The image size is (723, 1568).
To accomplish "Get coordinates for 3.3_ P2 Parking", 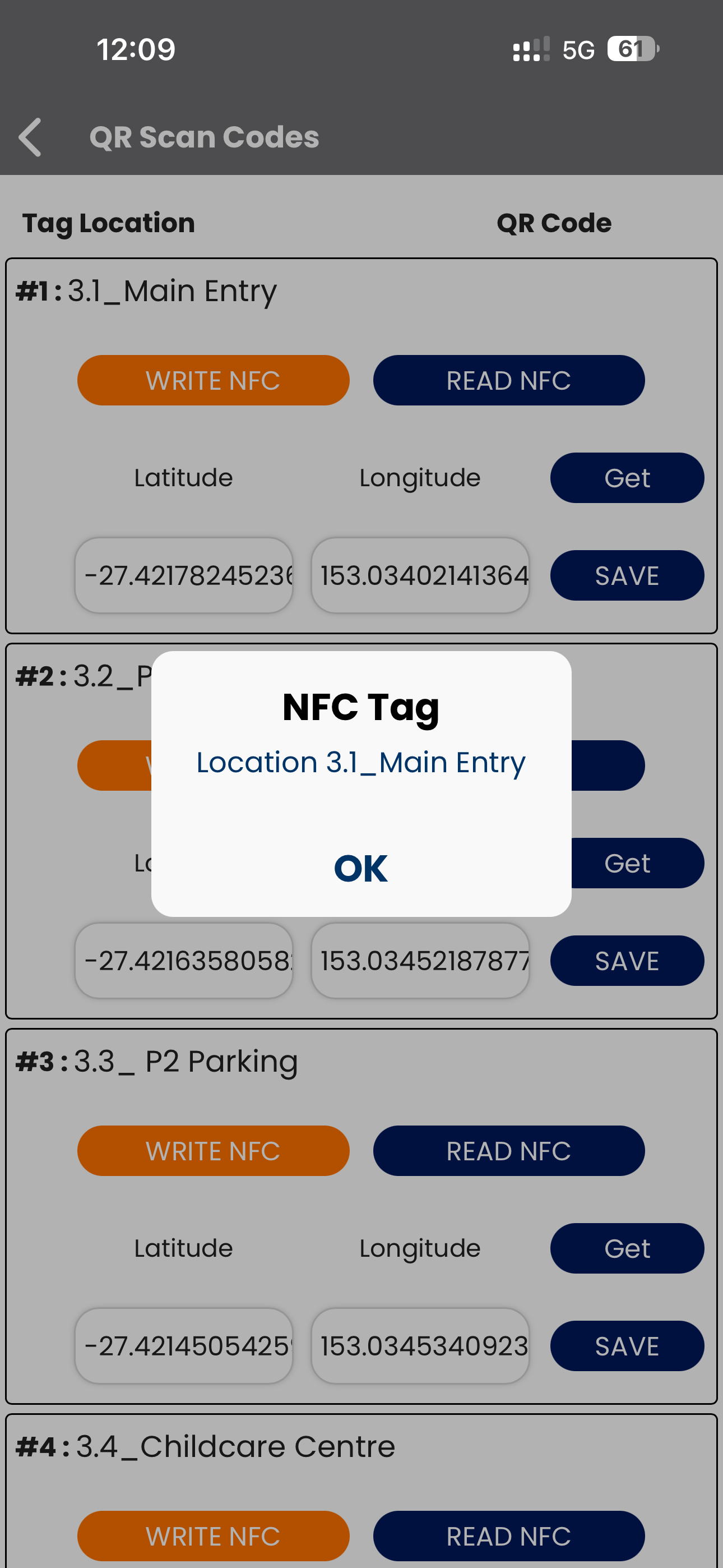I will [x=627, y=1248].
